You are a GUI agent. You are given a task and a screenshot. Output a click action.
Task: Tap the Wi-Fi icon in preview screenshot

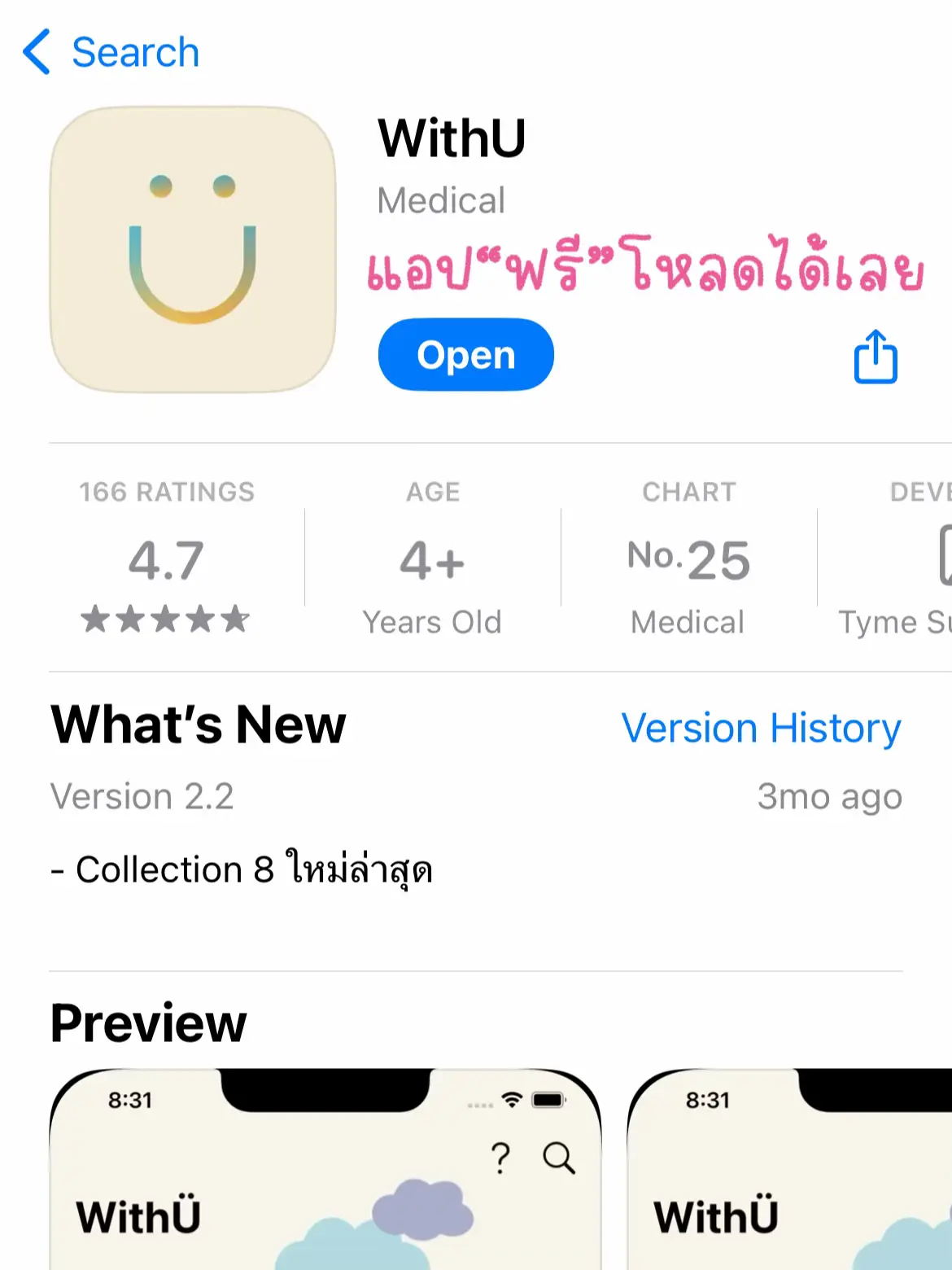(511, 1101)
